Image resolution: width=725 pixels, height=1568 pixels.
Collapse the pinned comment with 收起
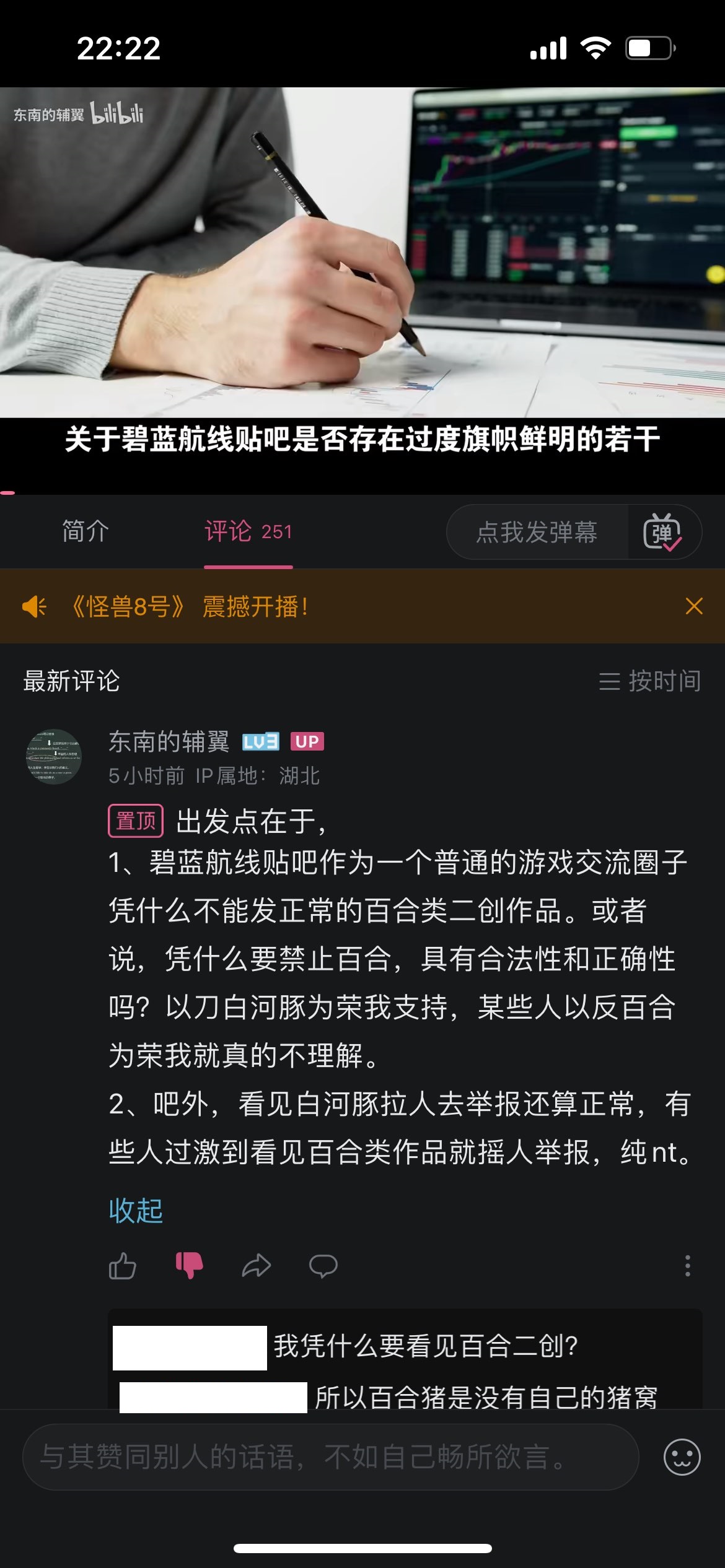coord(136,1211)
